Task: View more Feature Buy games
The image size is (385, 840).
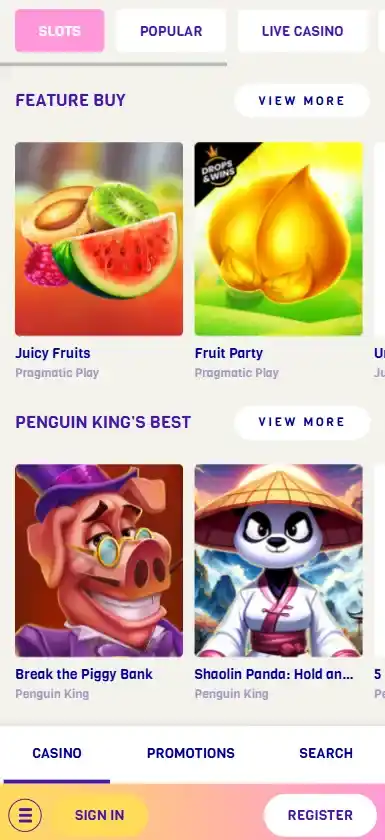Action: (x=301, y=100)
